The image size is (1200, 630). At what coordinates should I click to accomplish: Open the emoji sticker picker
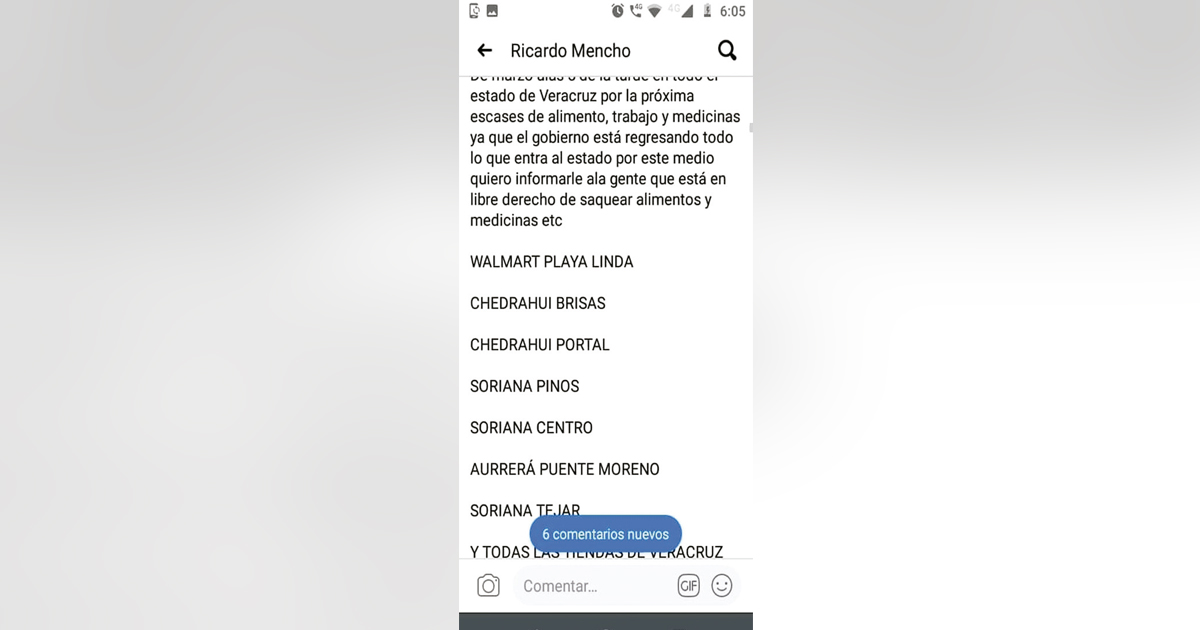tap(722, 586)
